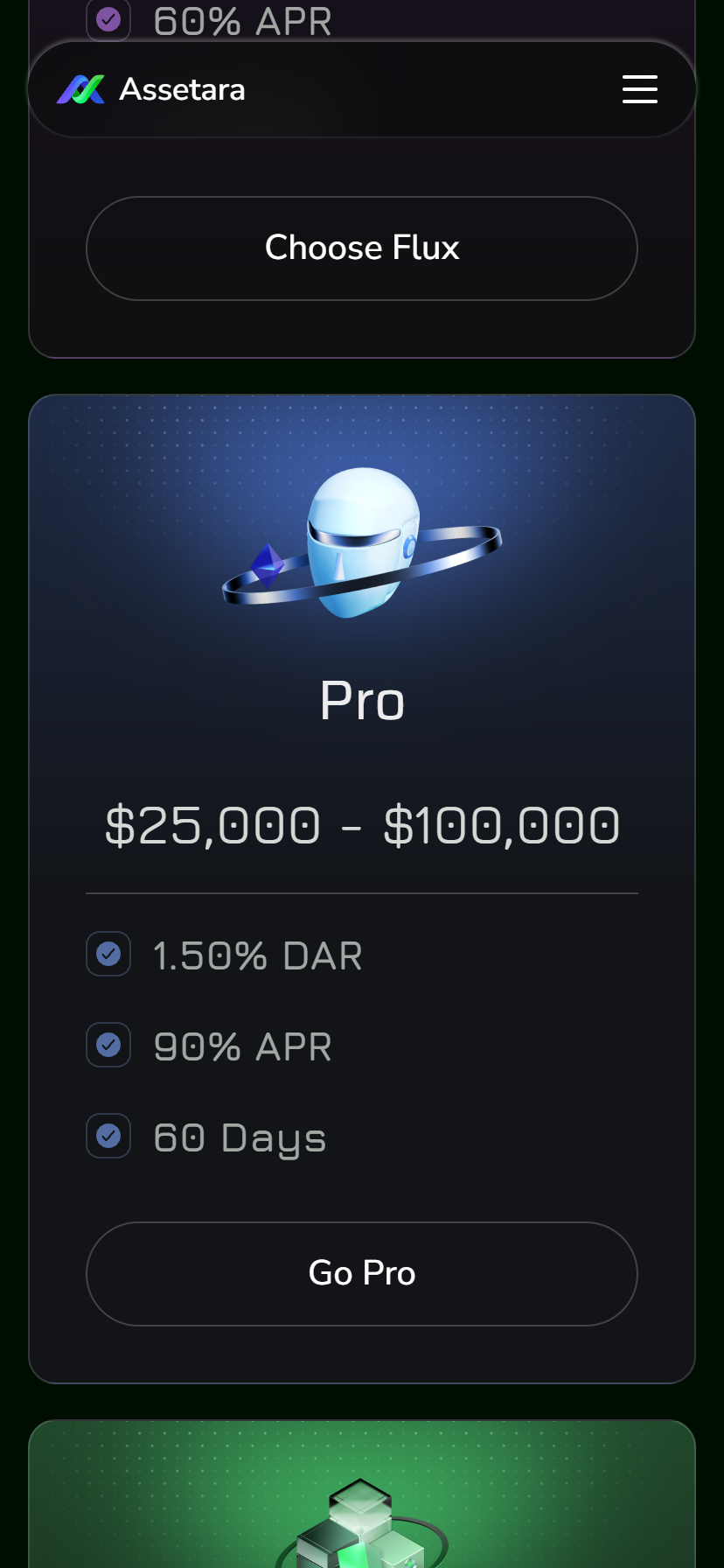724x1568 pixels.
Task: Open the hamburger menu
Action: click(x=639, y=89)
